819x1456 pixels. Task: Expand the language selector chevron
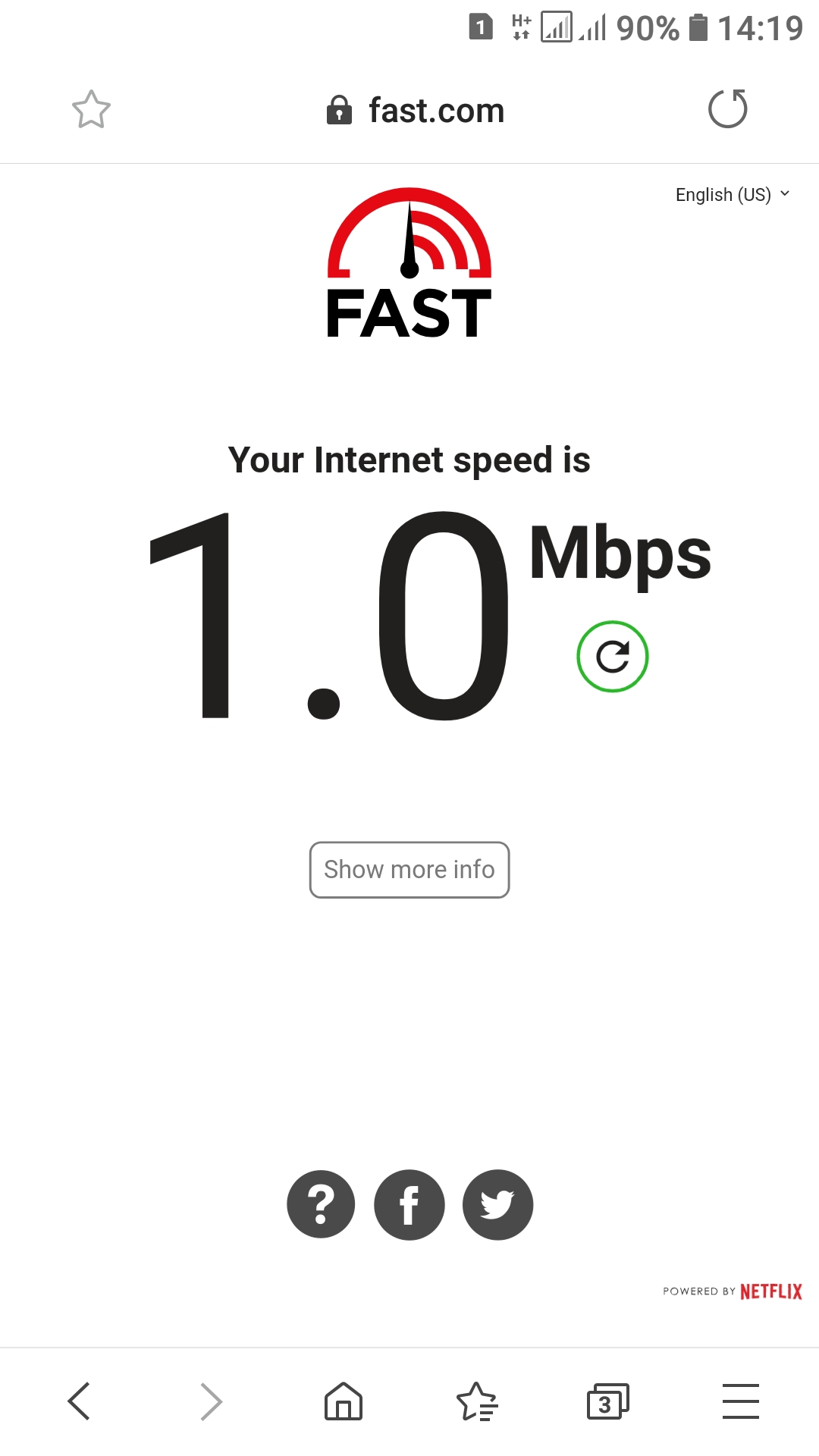(x=784, y=194)
